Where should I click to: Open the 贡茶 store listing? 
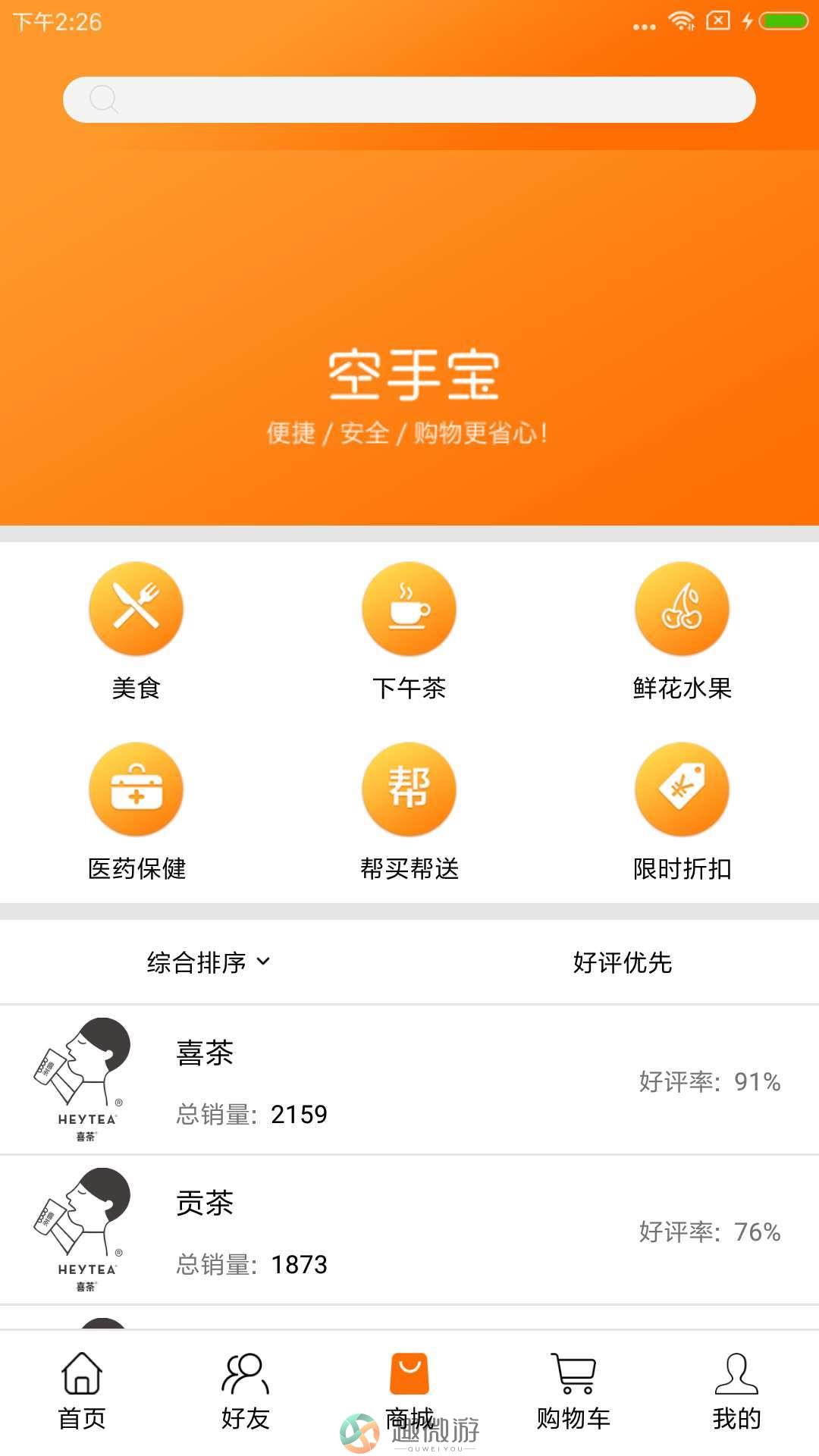pos(409,1231)
